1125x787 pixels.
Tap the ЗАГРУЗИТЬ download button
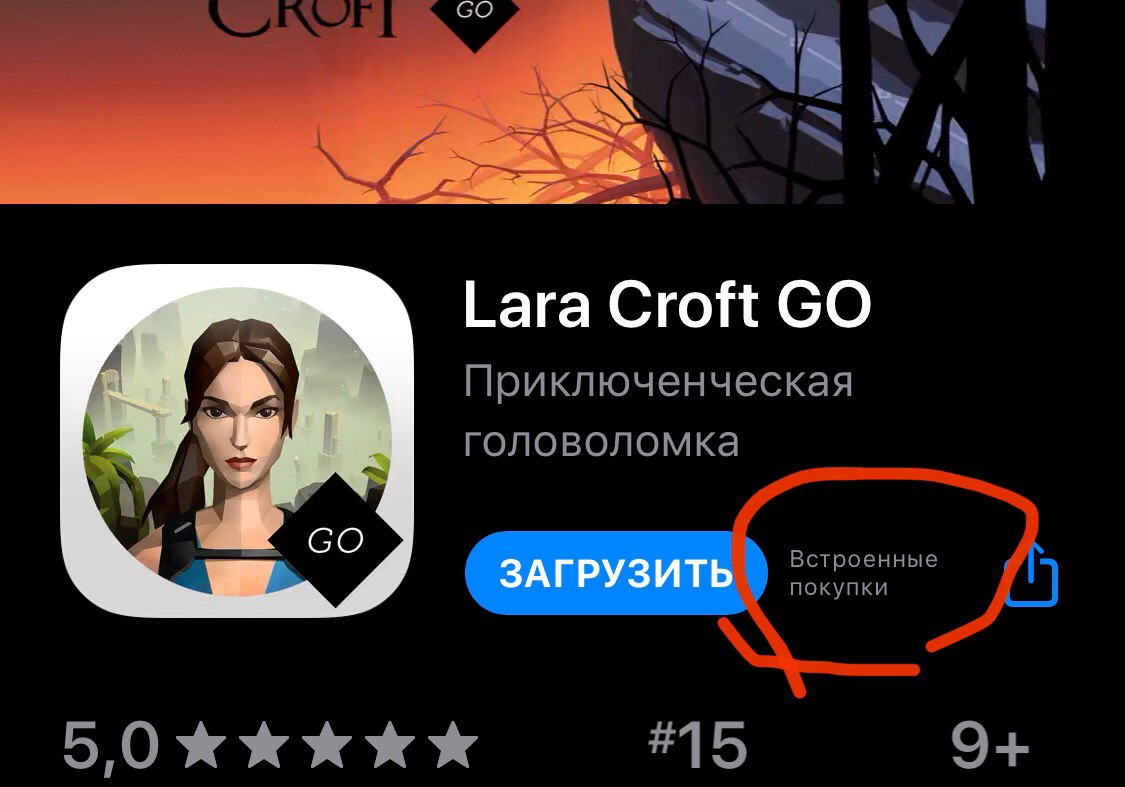(613, 573)
